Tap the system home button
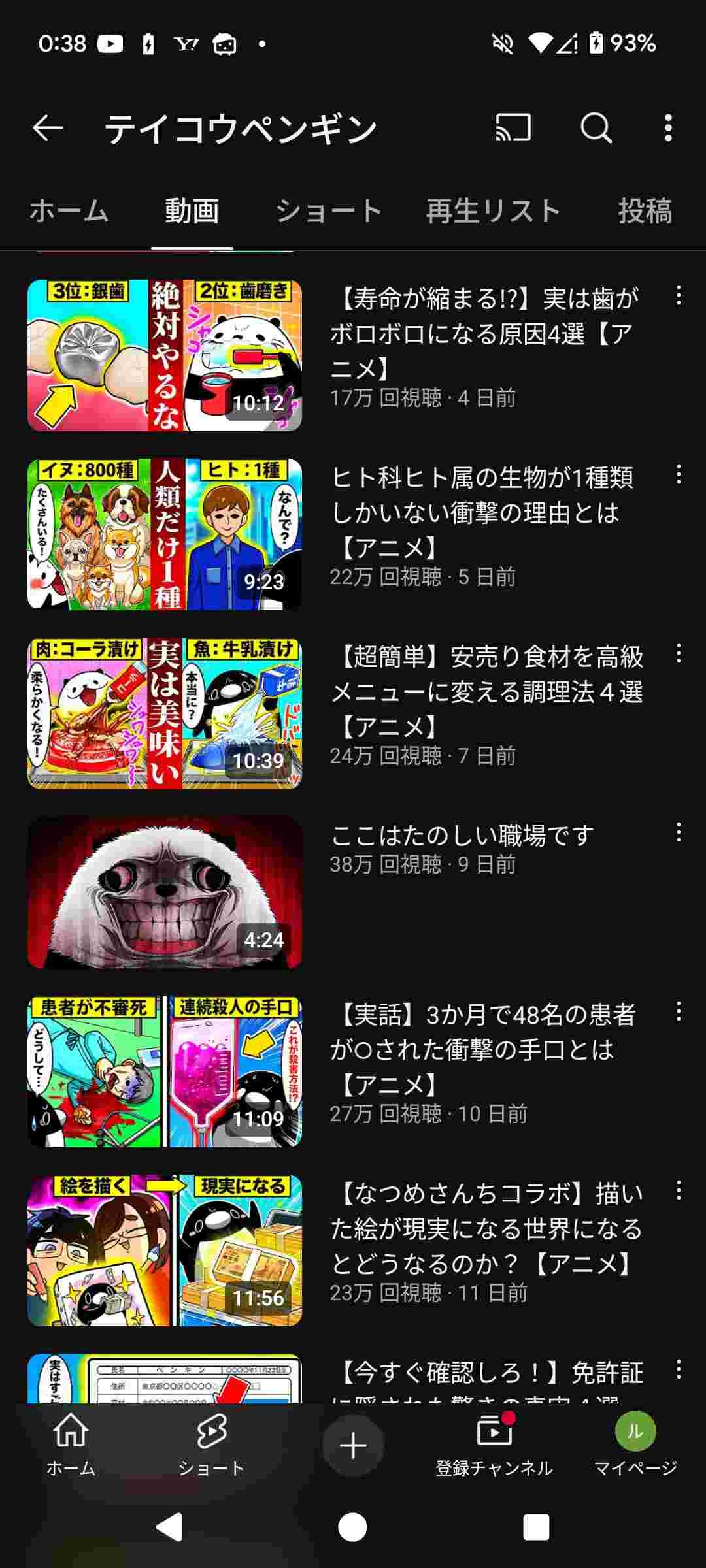 point(353,1528)
